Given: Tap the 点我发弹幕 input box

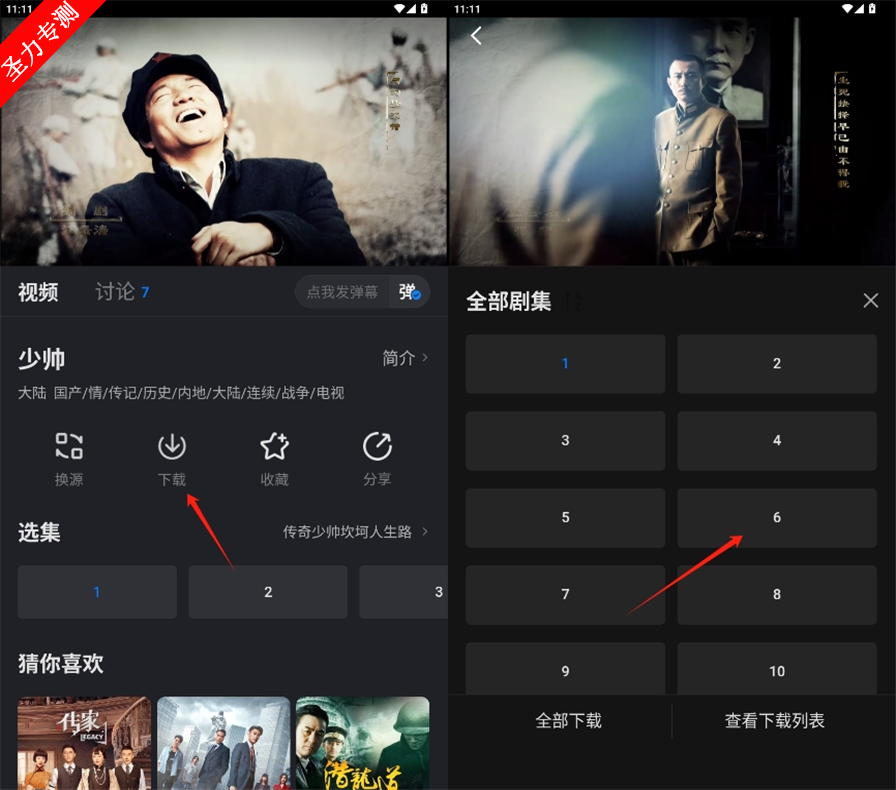Looking at the screenshot, I should coord(343,292).
